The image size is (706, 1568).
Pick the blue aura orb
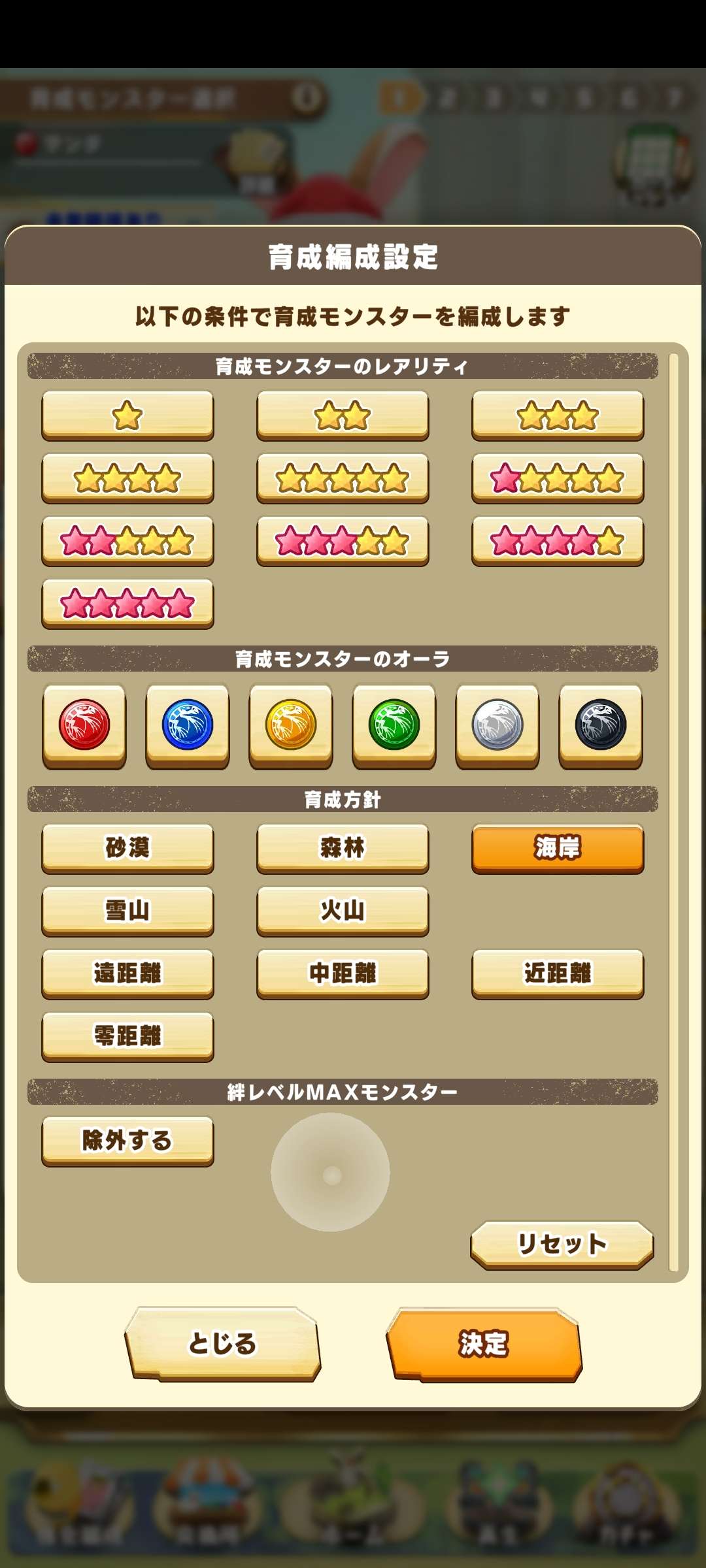click(x=188, y=725)
